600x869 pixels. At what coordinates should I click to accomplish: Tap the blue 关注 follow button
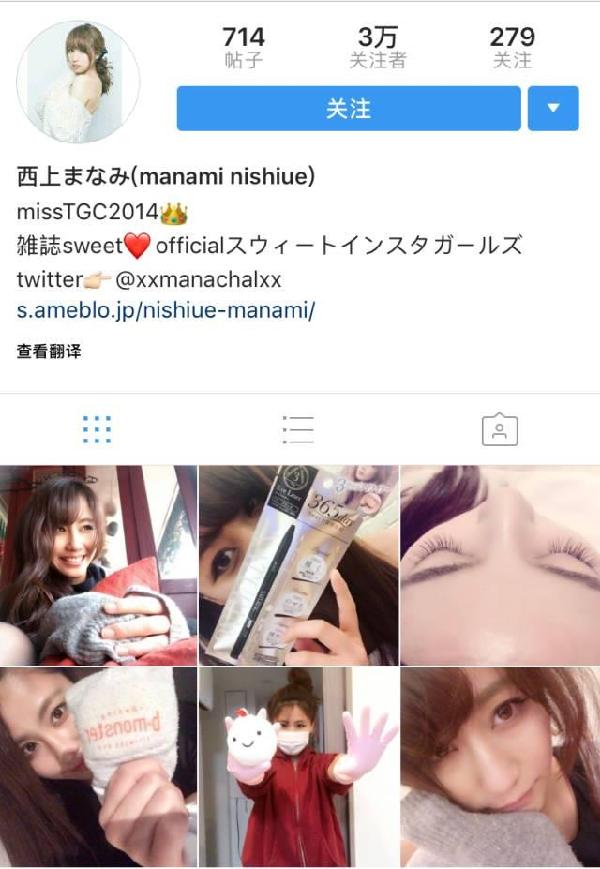[x=348, y=108]
